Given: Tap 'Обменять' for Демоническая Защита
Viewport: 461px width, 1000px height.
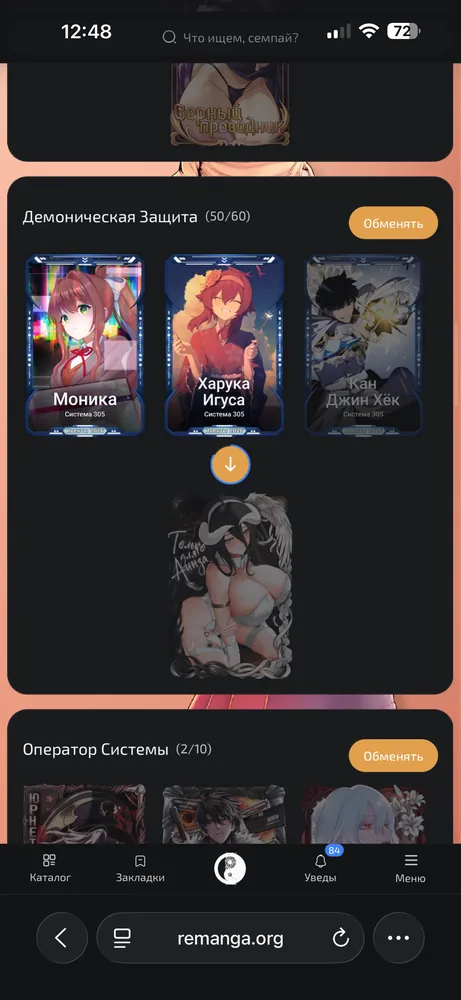Looking at the screenshot, I should [393, 223].
